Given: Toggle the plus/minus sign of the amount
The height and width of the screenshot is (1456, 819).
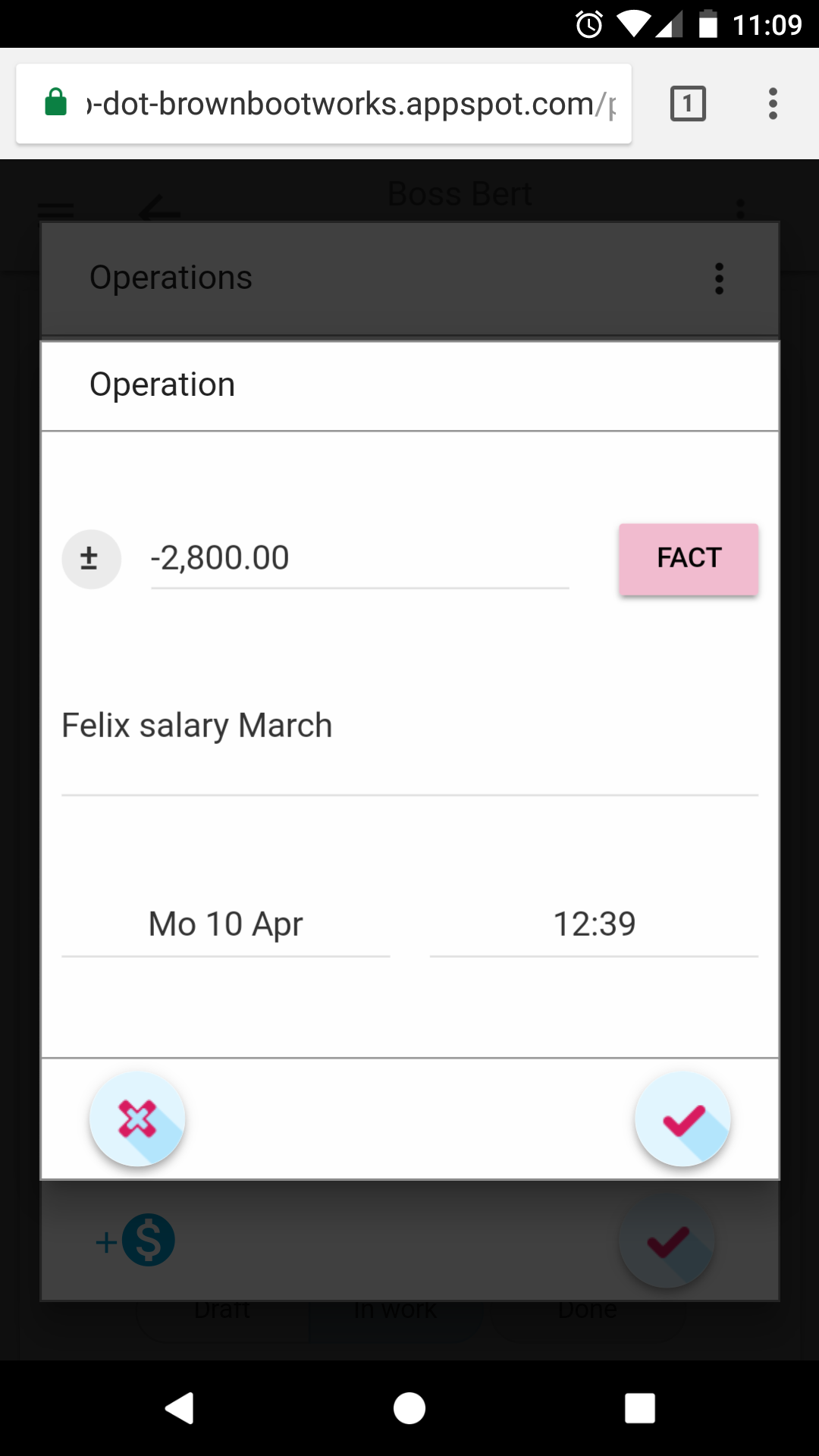Looking at the screenshot, I should (91, 559).
